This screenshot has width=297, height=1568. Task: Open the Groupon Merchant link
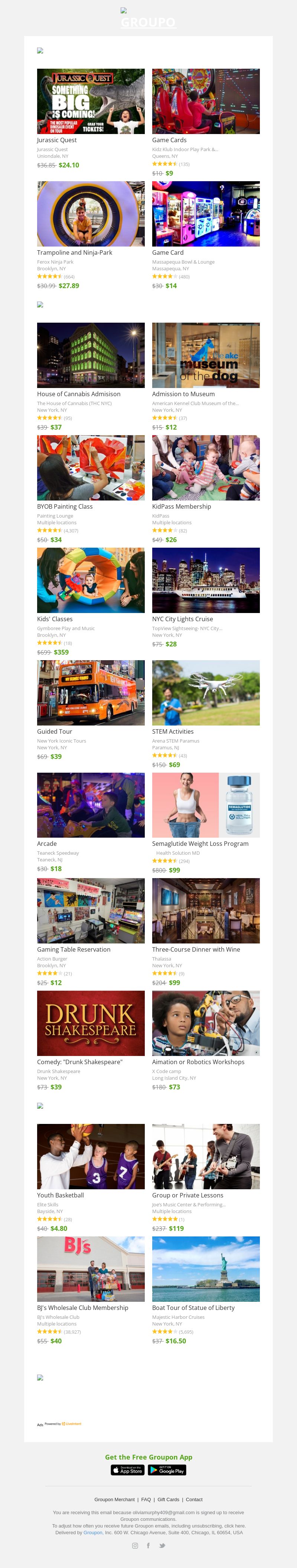pos(114,1499)
